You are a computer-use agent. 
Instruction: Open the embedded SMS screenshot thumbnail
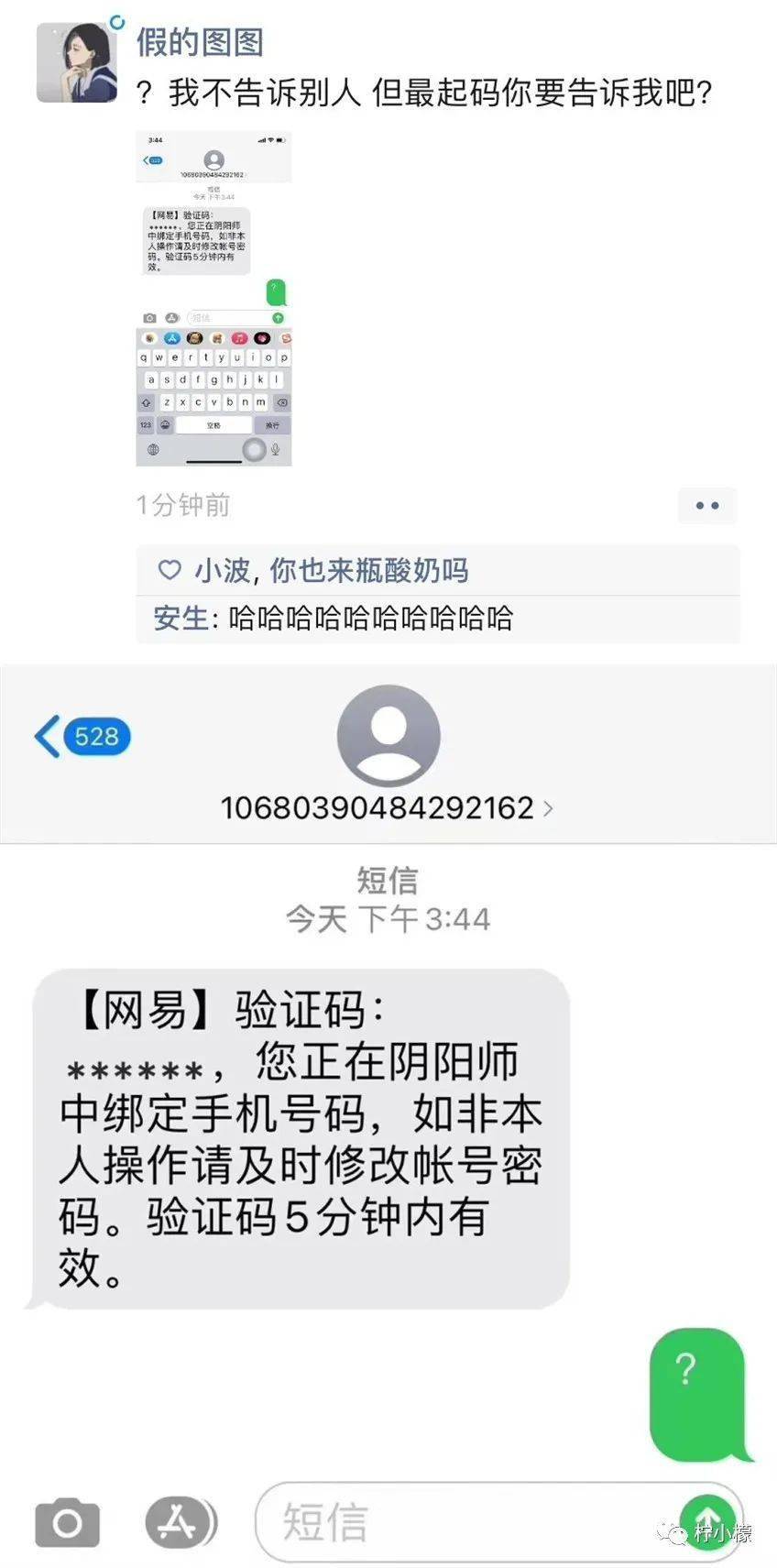click(x=213, y=298)
